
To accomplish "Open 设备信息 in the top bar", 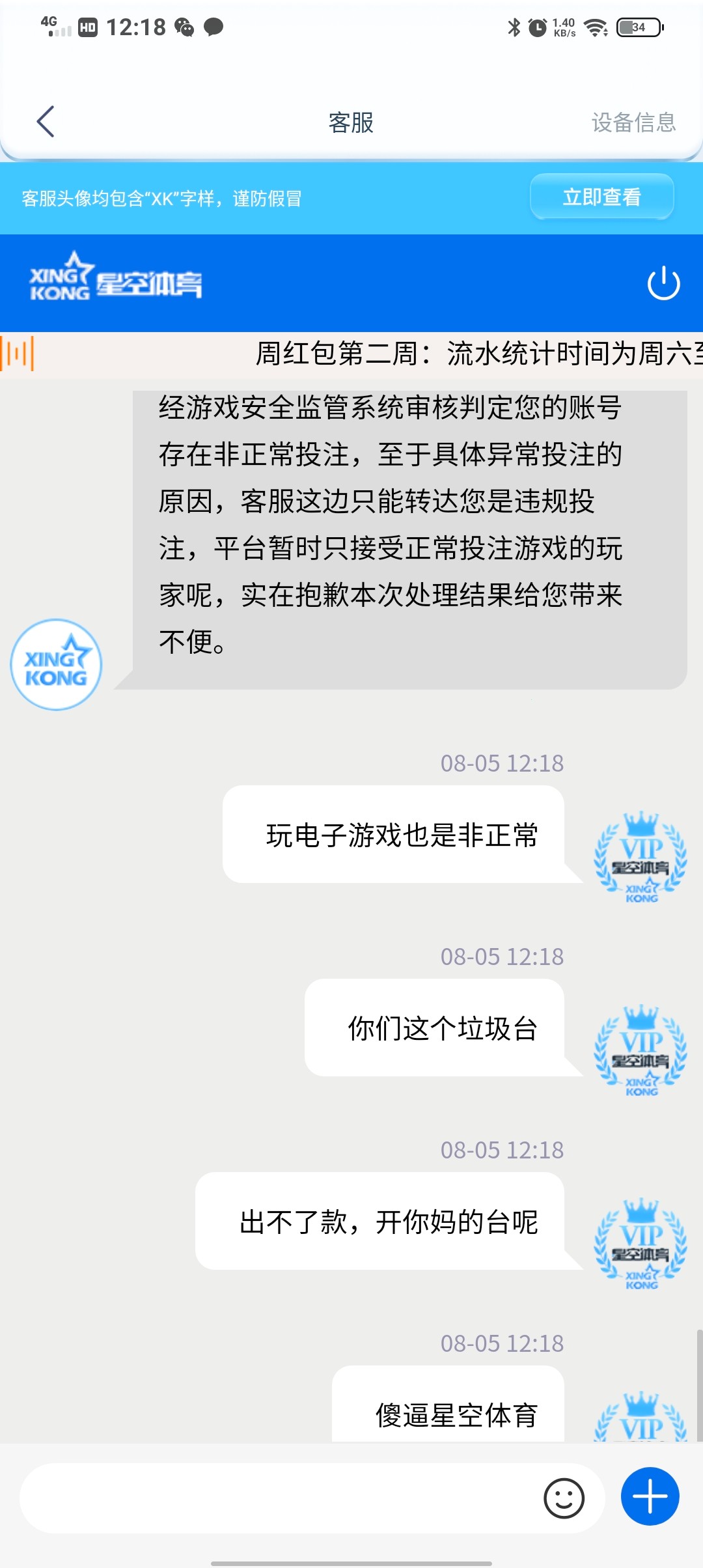I will 633,122.
